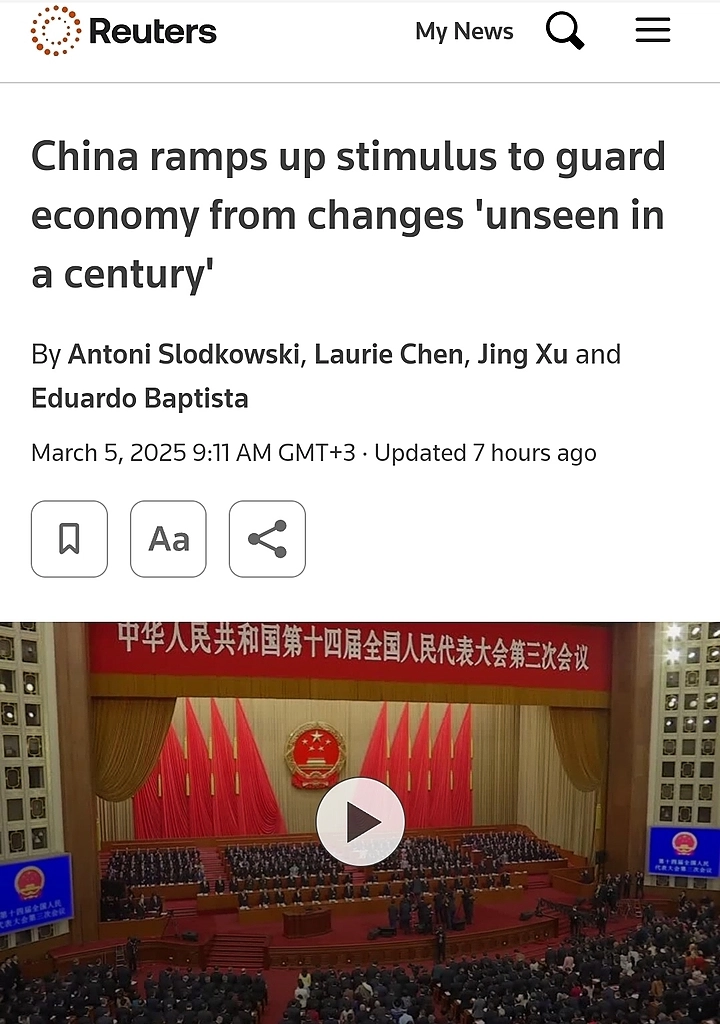Viewport: 720px width, 1024px height.
Task: Change the article text size
Action: pos(168,539)
